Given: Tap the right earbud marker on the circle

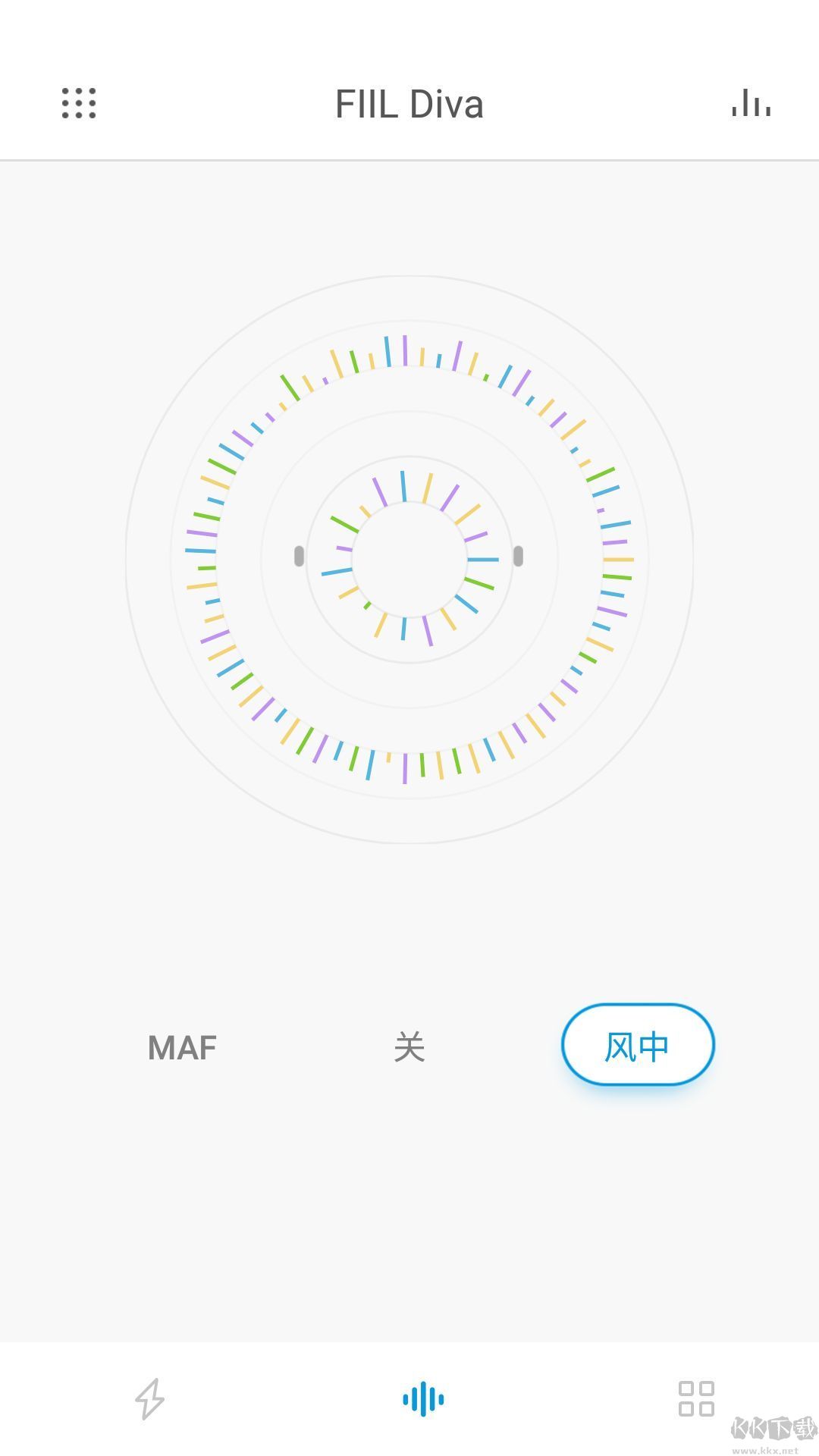Looking at the screenshot, I should [519, 556].
